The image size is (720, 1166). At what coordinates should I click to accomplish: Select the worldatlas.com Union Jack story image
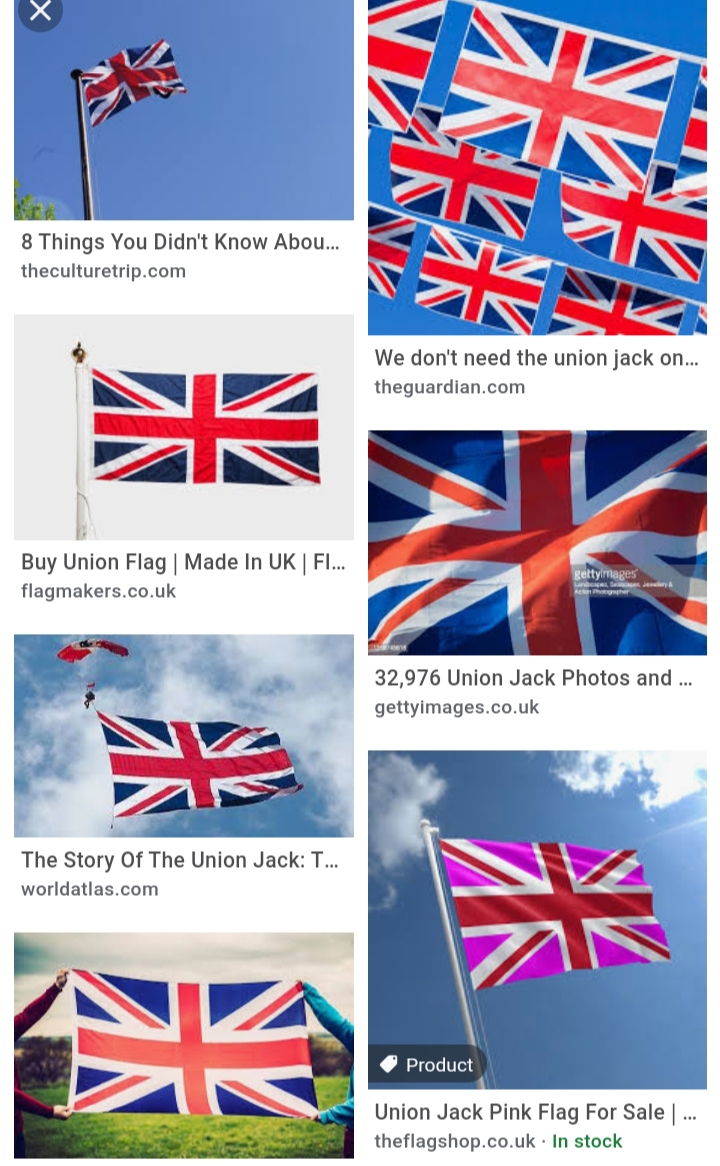pos(184,735)
